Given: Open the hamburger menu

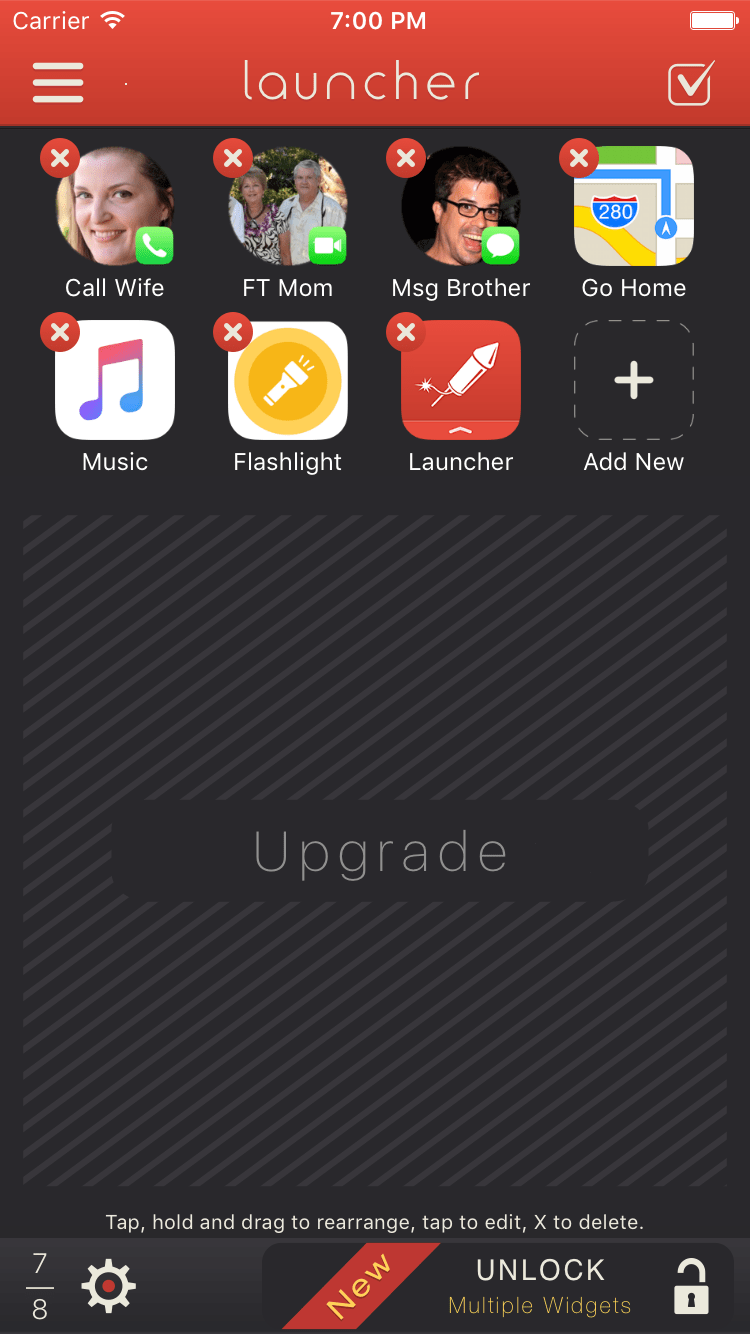Looking at the screenshot, I should (x=57, y=83).
